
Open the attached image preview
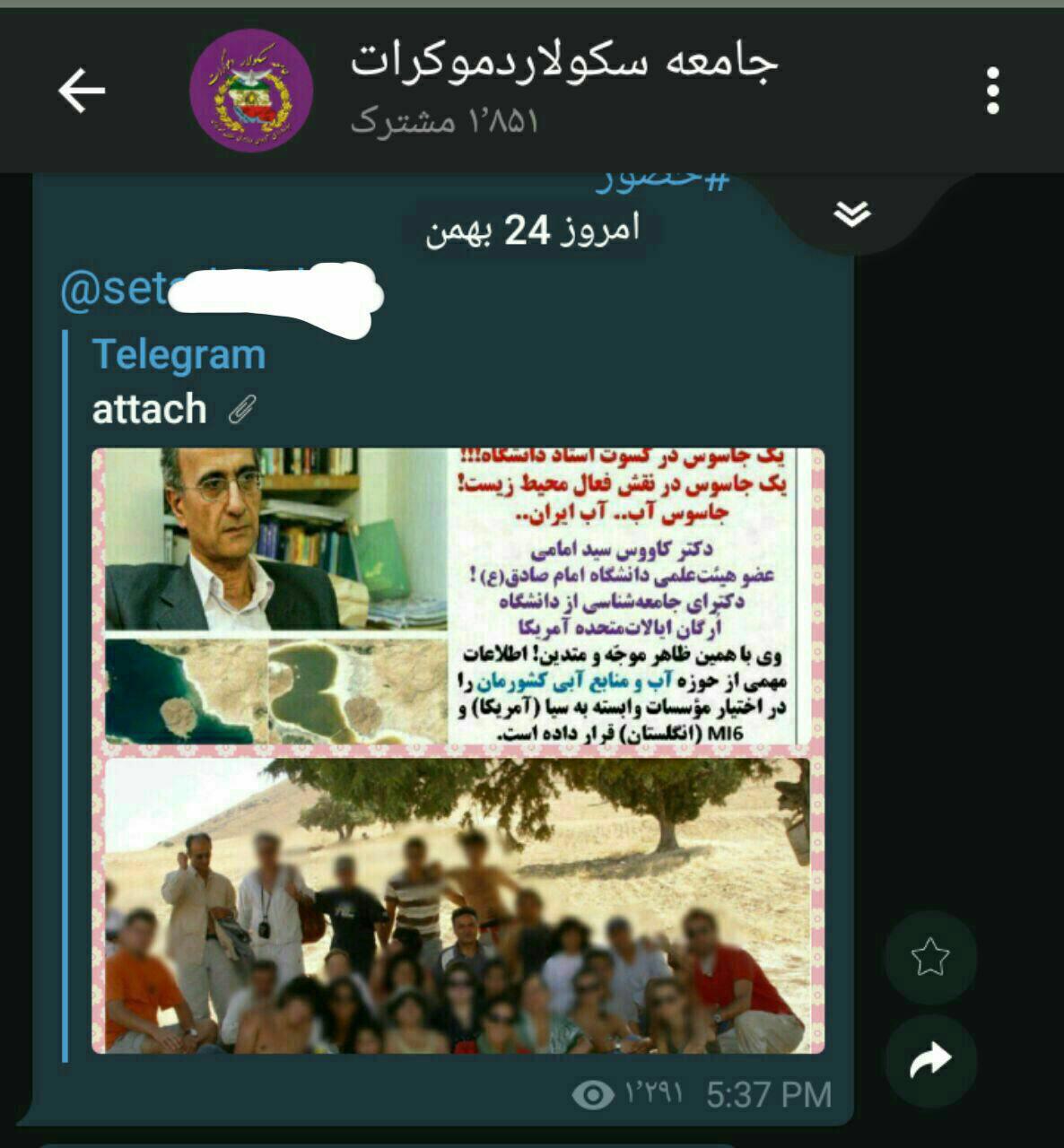click(x=458, y=750)
